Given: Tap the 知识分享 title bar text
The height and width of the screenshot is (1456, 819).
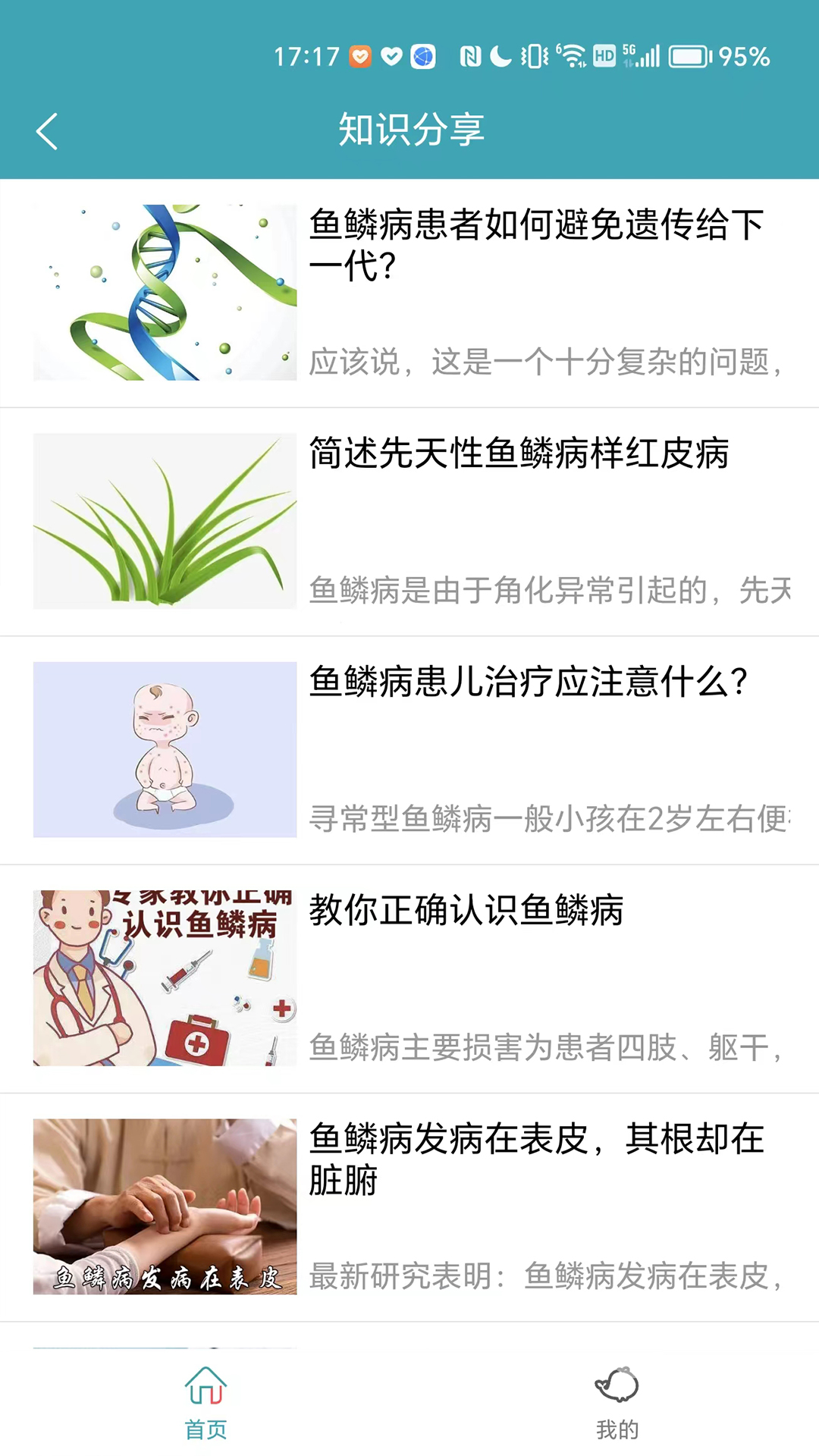Looking at the screenshot, I should coord(409,129).
